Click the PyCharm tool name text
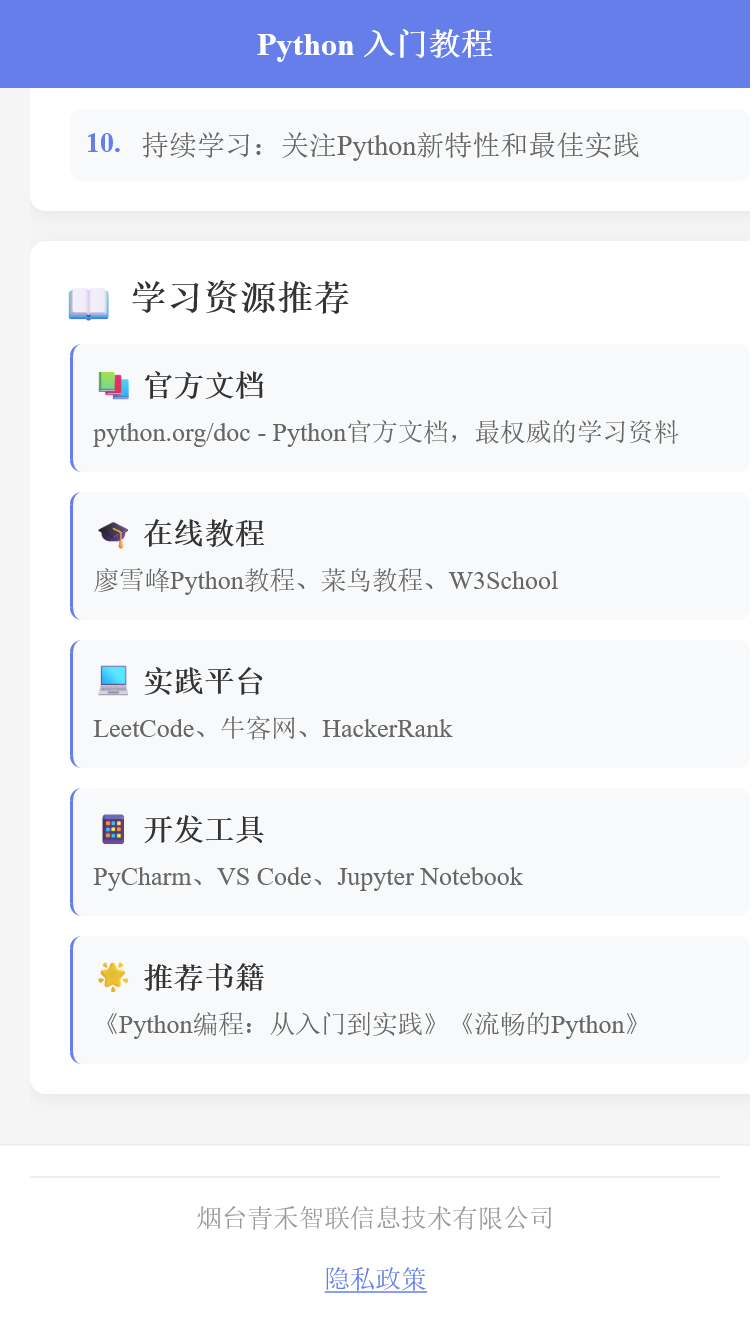Image resolution: width=752 pixels, height=1336 pixels. [x=140, y=877]
